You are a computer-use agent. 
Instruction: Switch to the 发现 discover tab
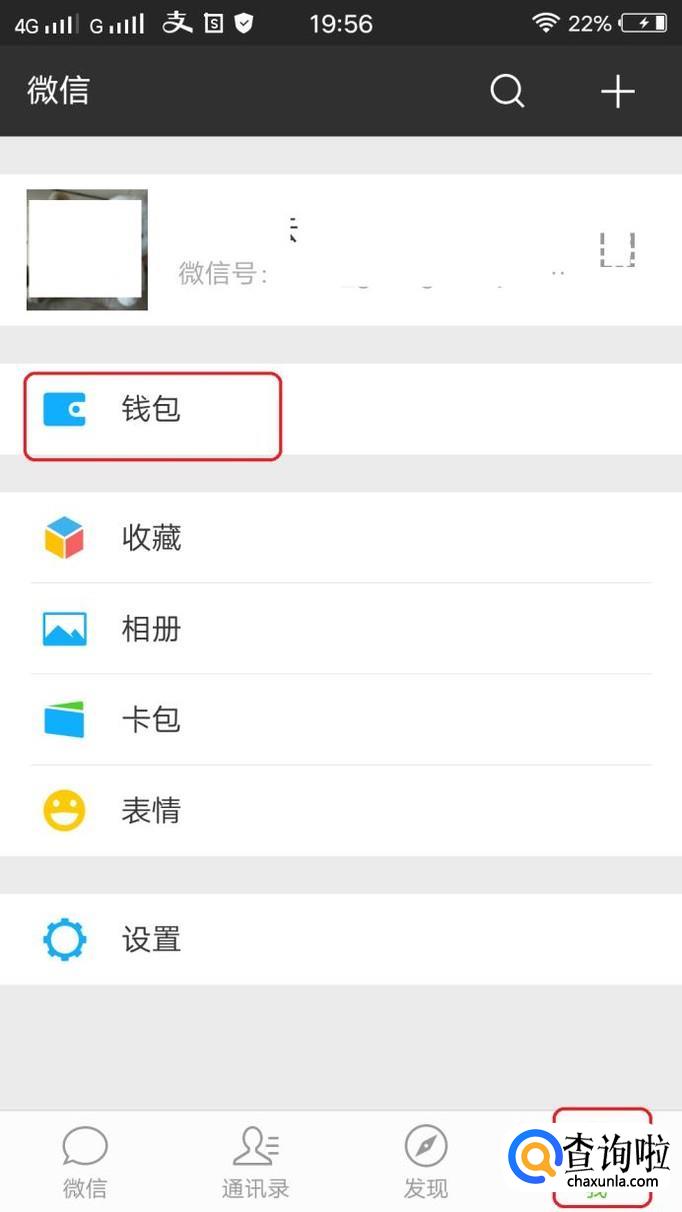tap(426, 1162)
